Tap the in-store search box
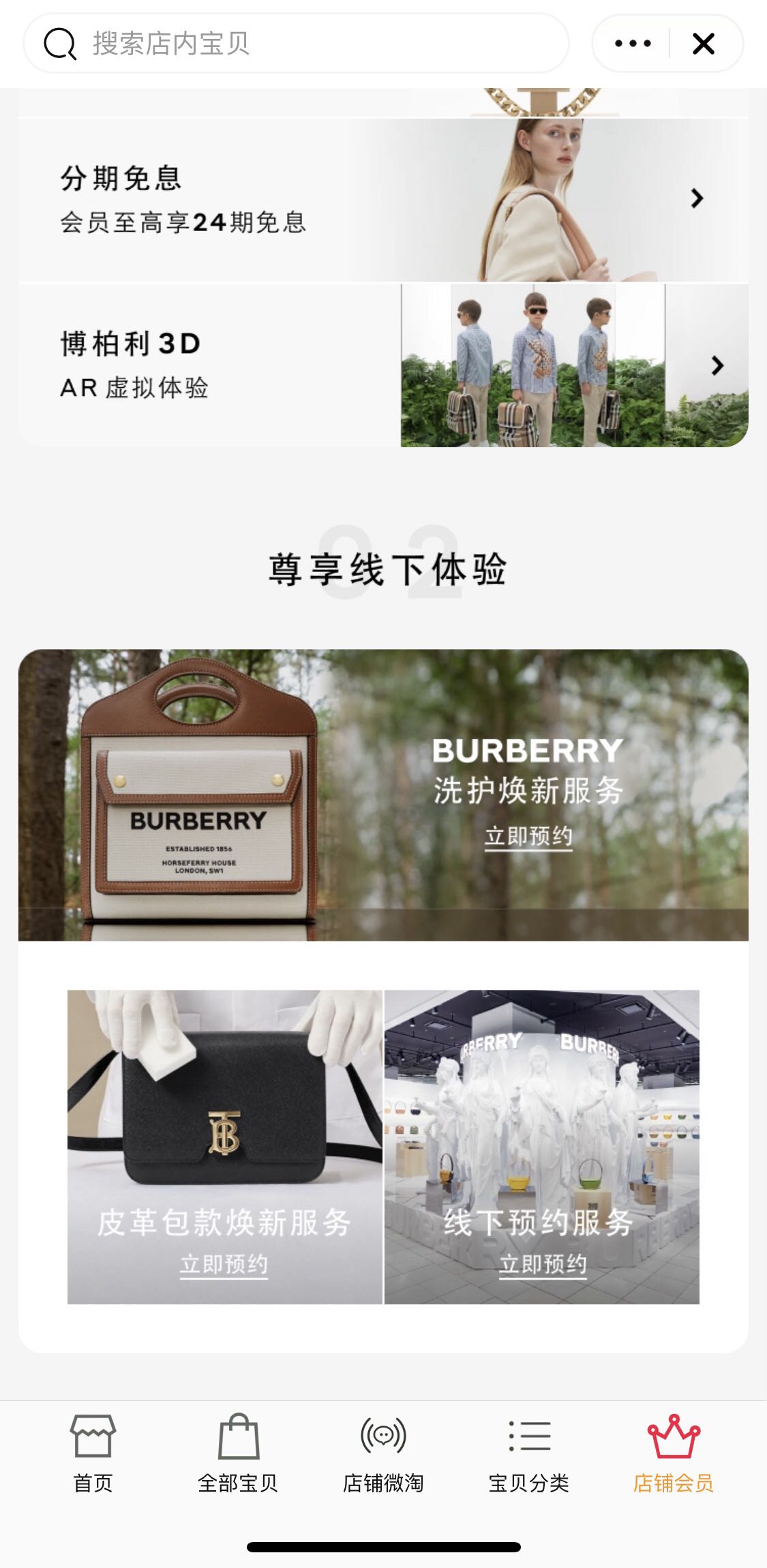This screenshot has height=1568, width=767. coord(297,44)
